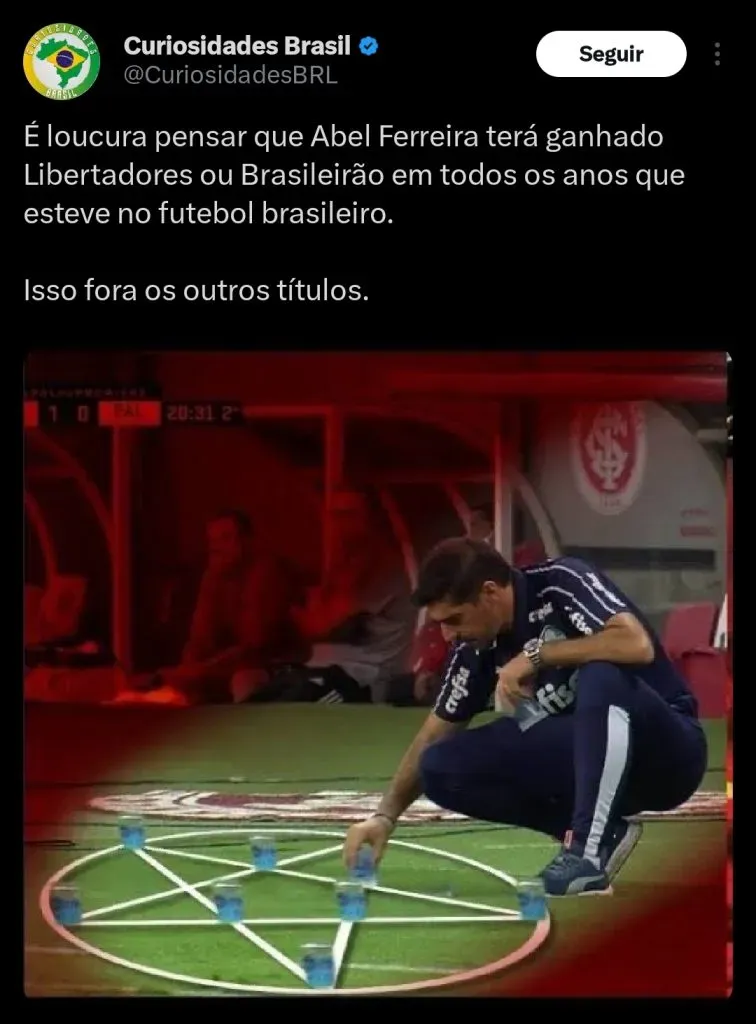Follow Curiosidades Brasil with Seguir button
756x1024 pixels.
[611, 54]
